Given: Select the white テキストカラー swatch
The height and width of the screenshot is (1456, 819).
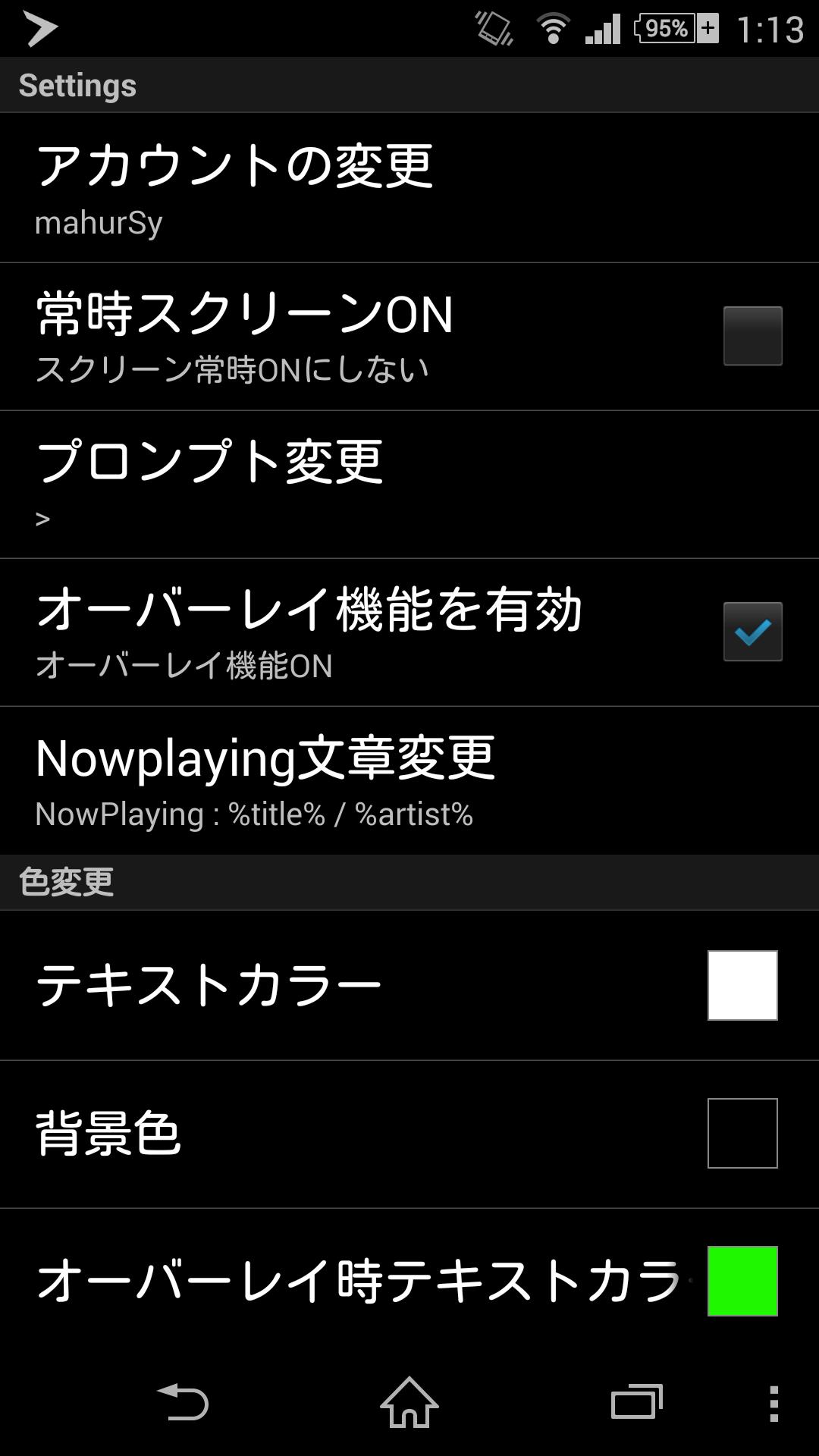Looking at the screenshot, I should [x=742, y=985].
